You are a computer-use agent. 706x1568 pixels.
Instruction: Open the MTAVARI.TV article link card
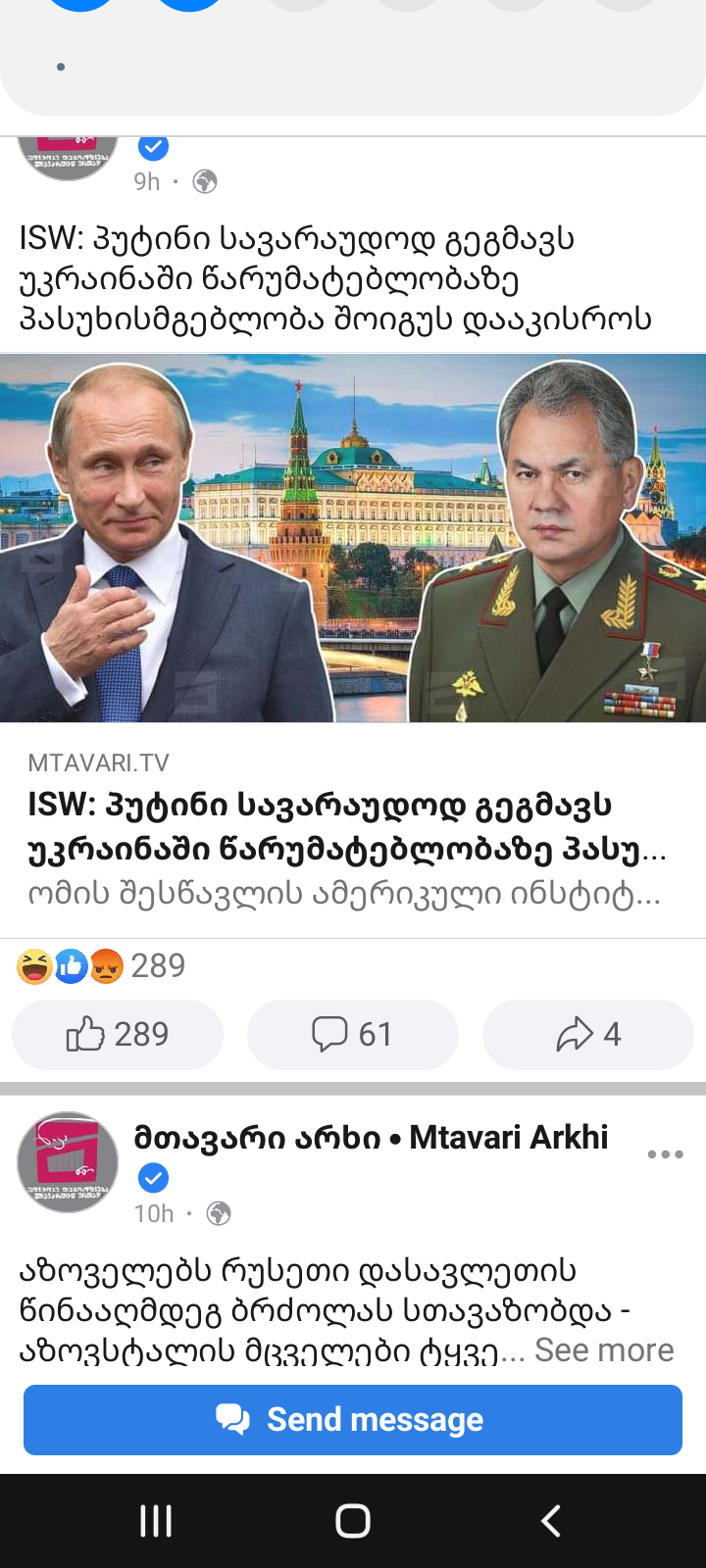tap(348, 828)
